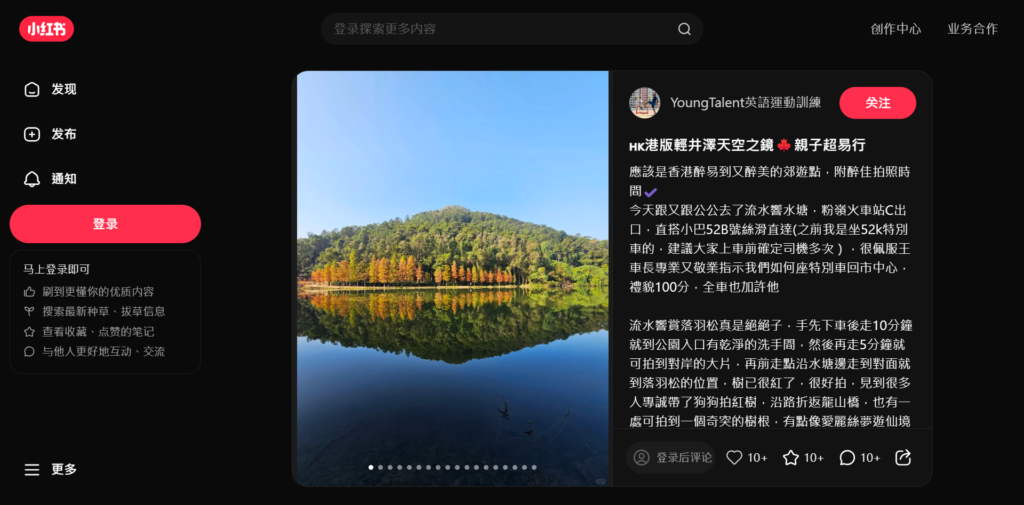Like this post with the heart icon
Image resolution: width=1024 pixels, height=505 pixels.
(735, 457)
